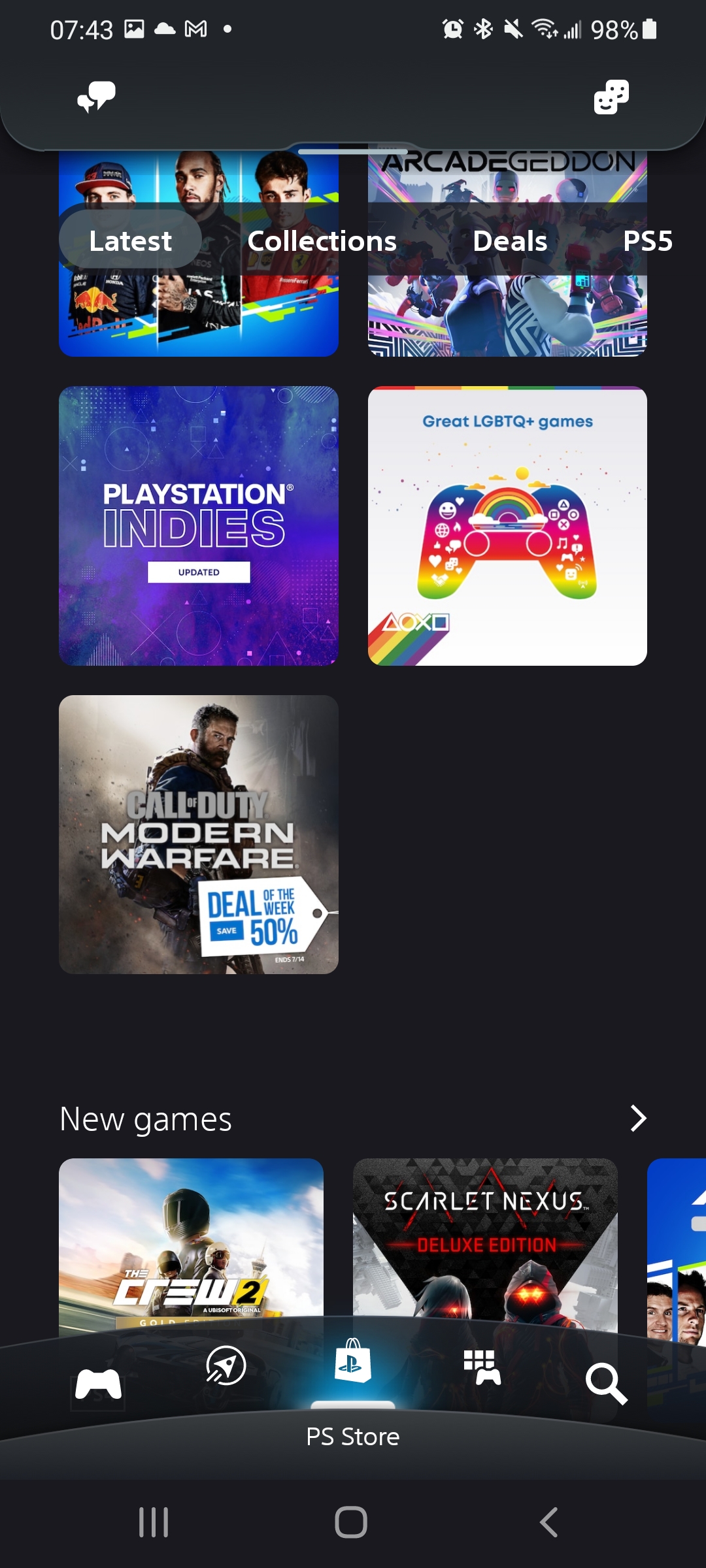Open the PlayStation Indies collection

[x=199, y=526]
